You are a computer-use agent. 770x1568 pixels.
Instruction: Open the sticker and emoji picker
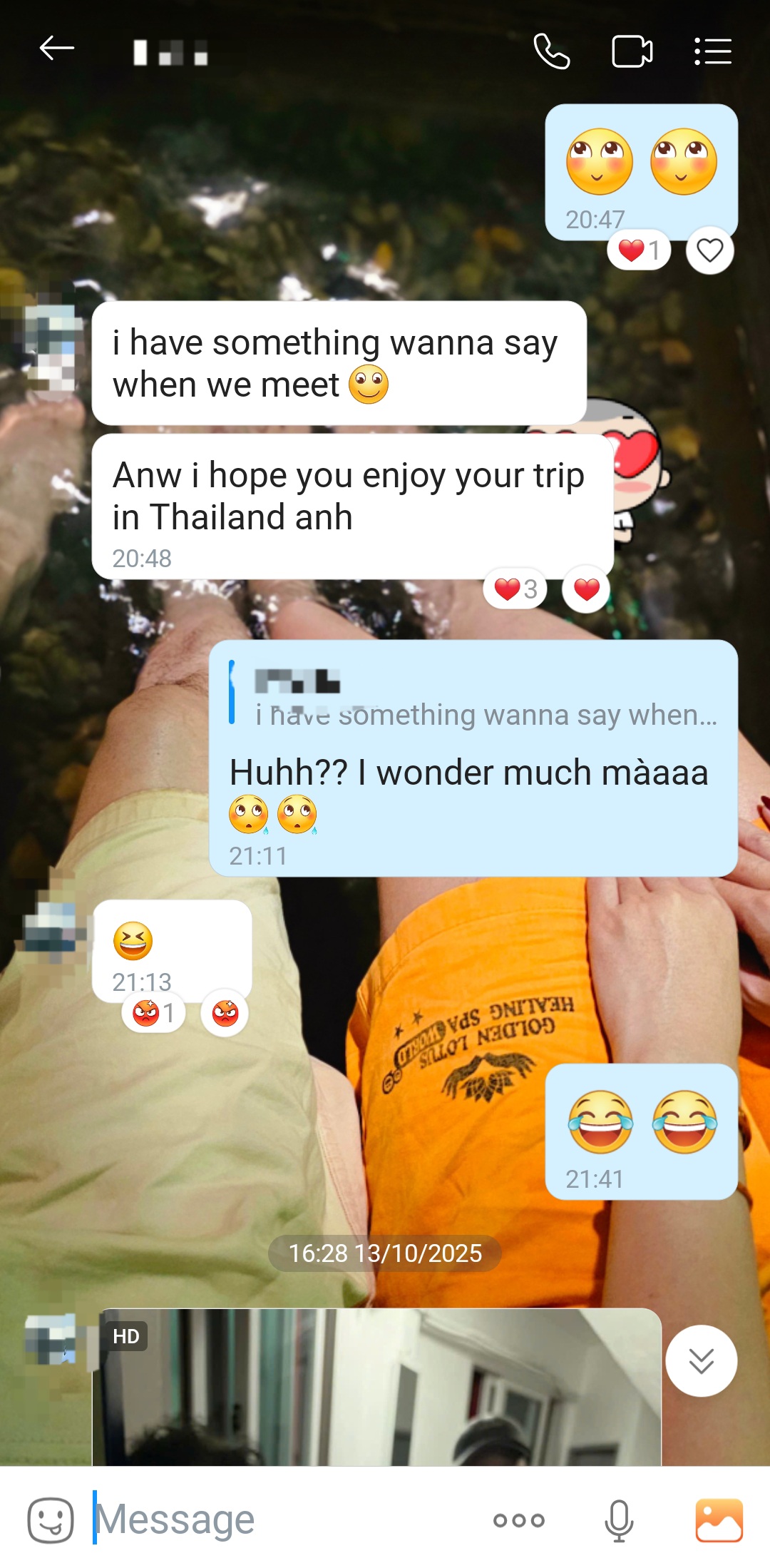[50, 1520]
